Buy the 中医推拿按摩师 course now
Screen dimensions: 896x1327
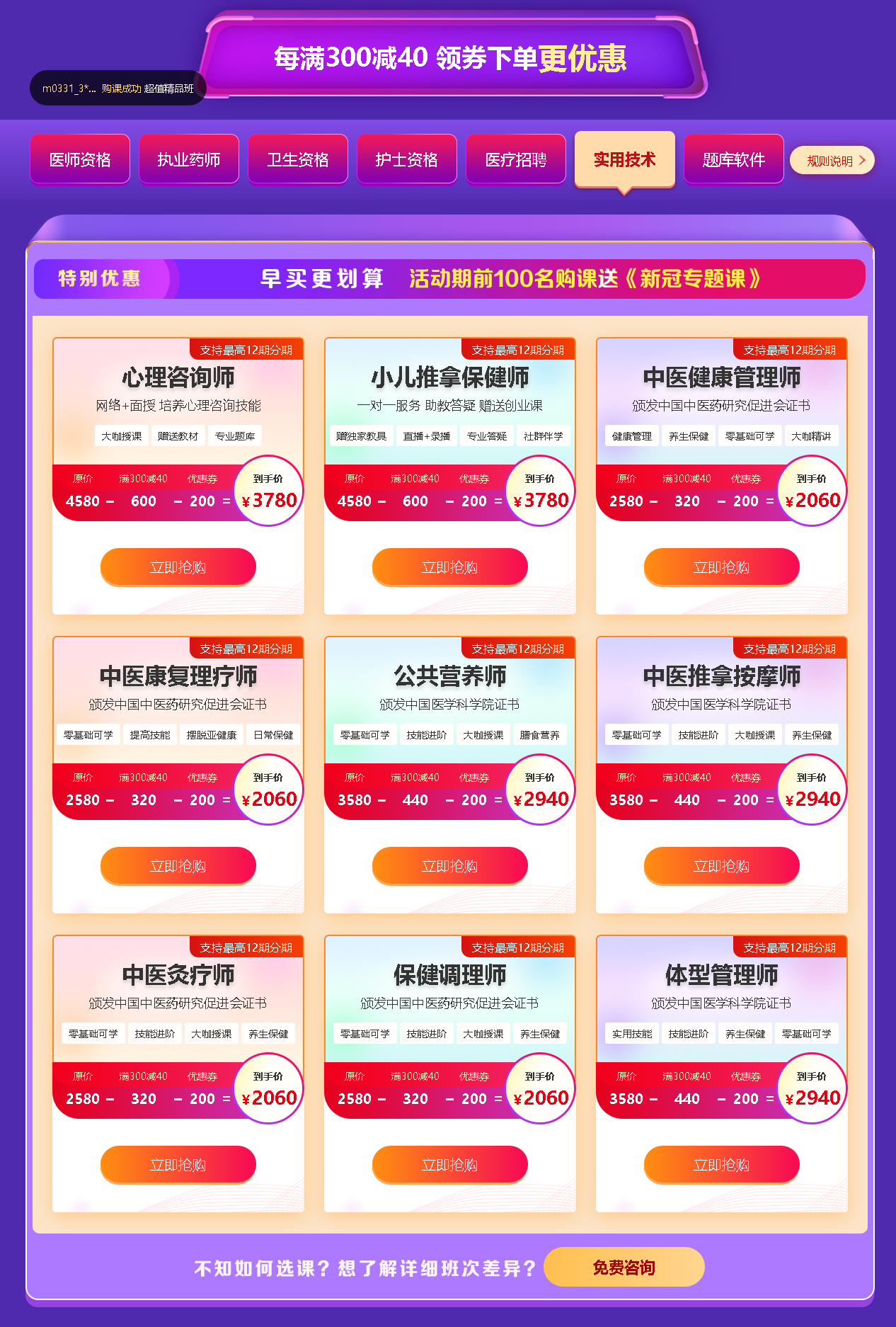pos(722,866)
